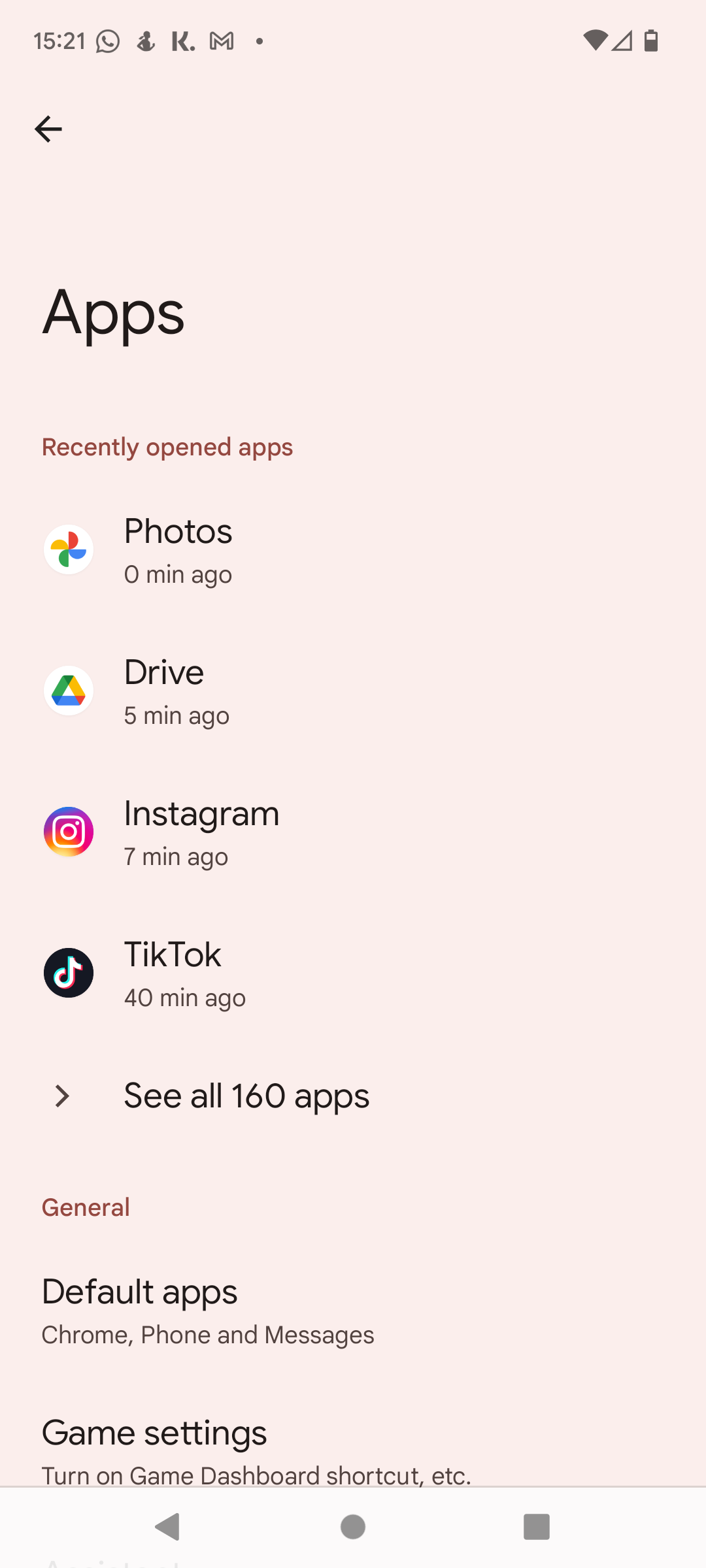706x1568 pixels.
Task: Select the Instagram app icon
Action: coord(69,831)
